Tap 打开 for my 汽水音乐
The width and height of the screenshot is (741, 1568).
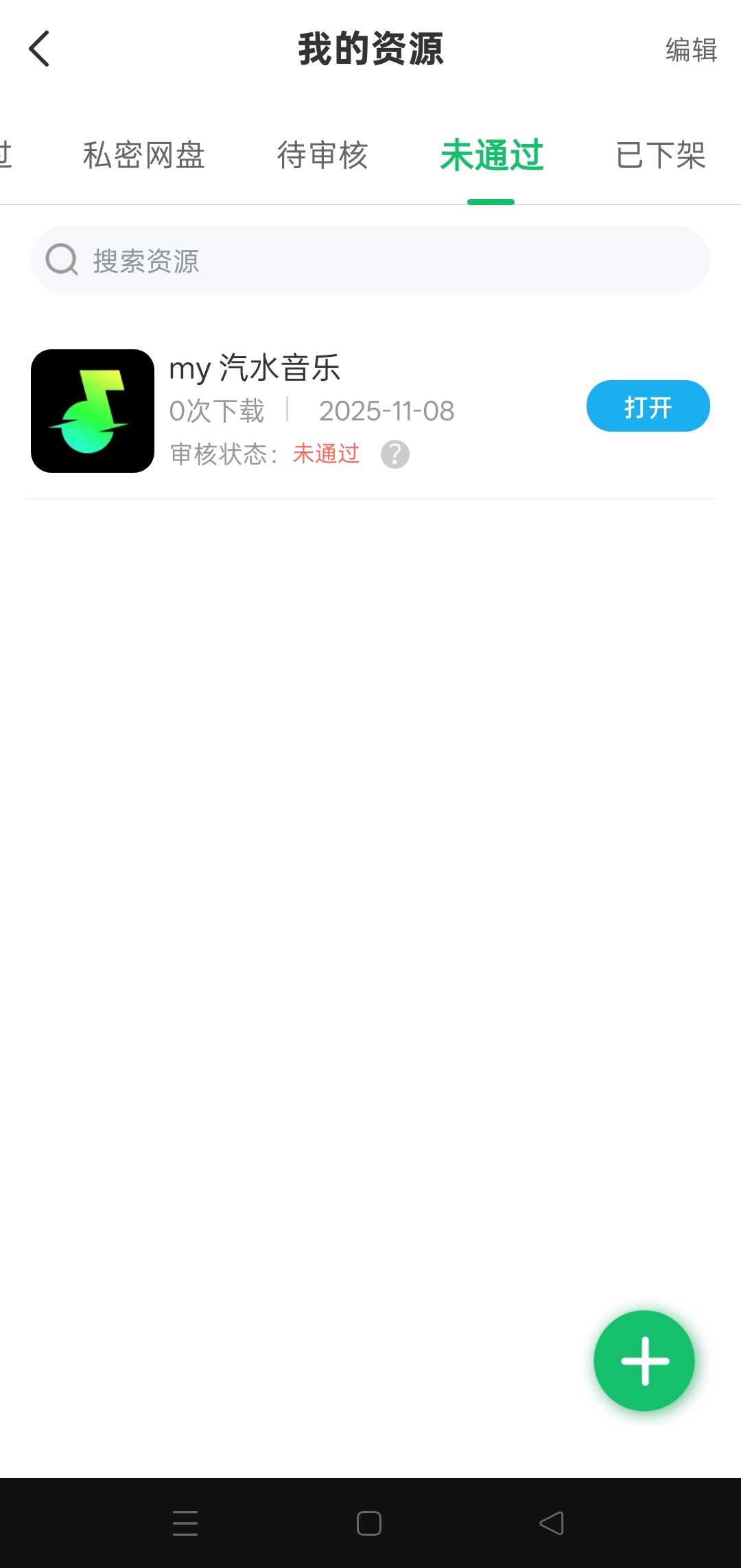[x=648, y=406]
